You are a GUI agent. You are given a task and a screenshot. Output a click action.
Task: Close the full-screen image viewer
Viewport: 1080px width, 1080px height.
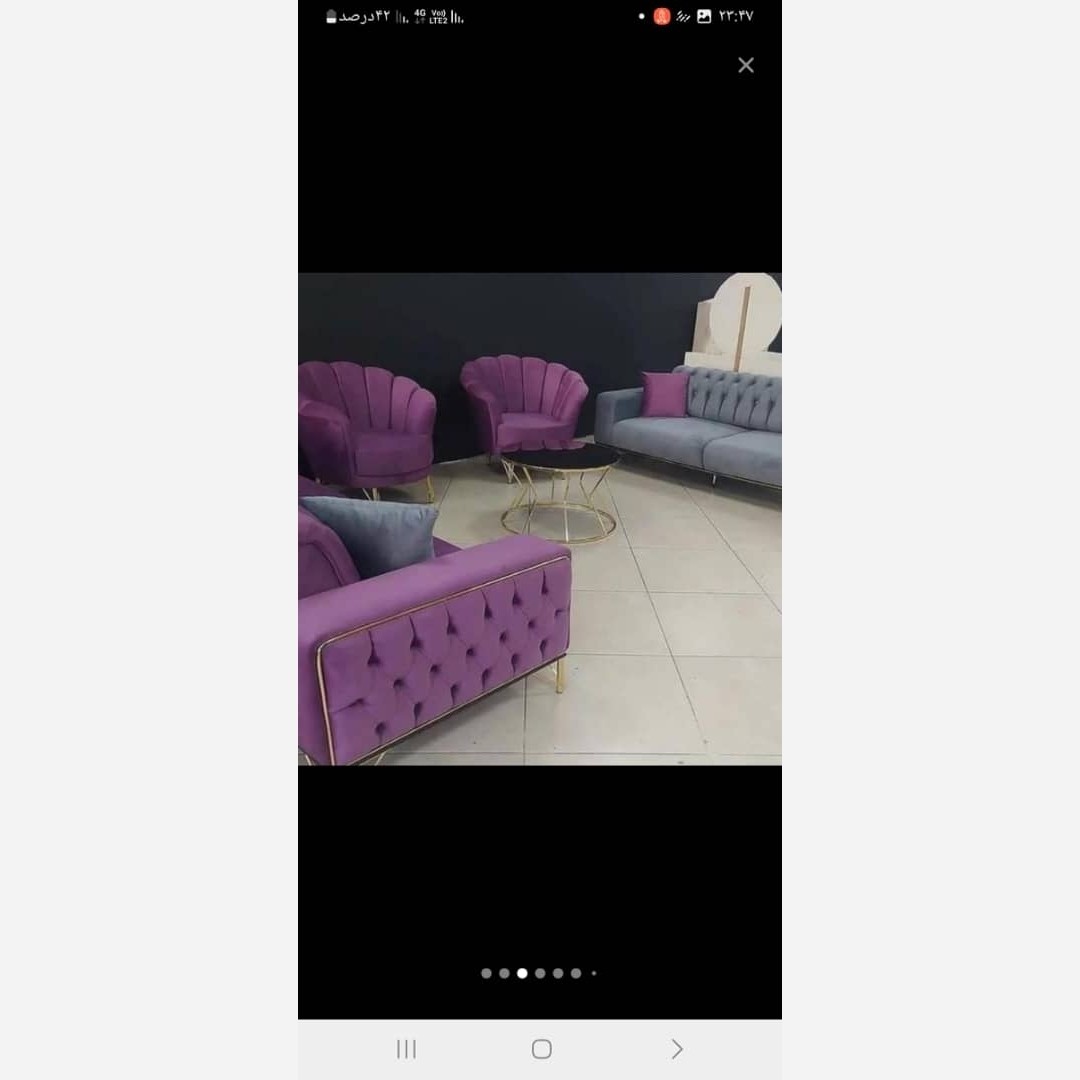point(746,65)
